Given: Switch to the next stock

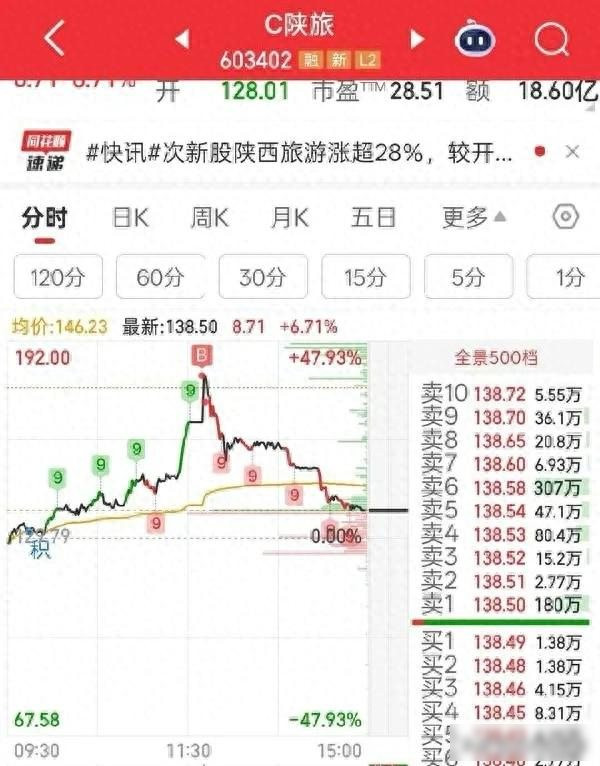Looking at the screenshot, I should [417, 39].
